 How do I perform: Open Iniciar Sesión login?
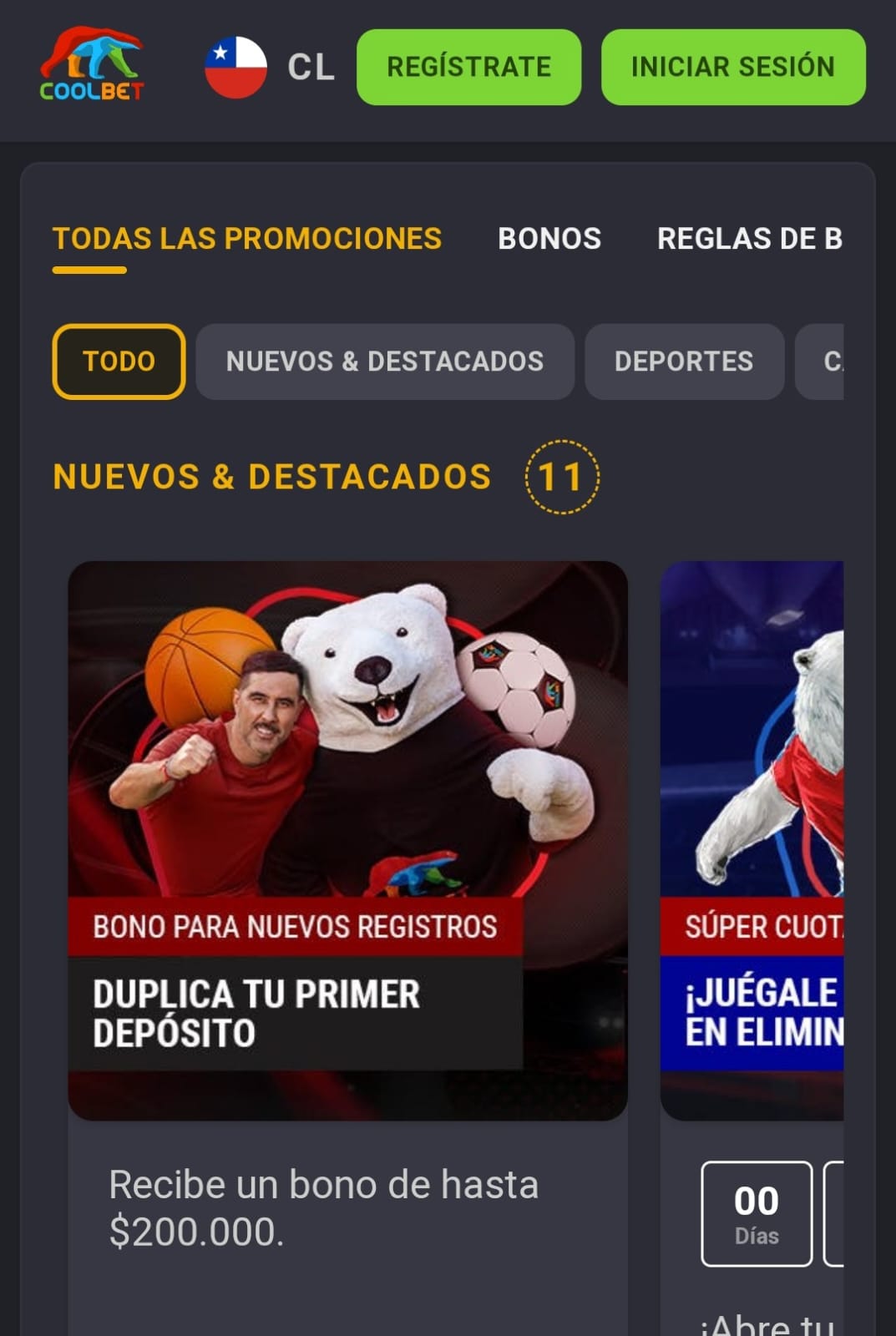point(732,67)
